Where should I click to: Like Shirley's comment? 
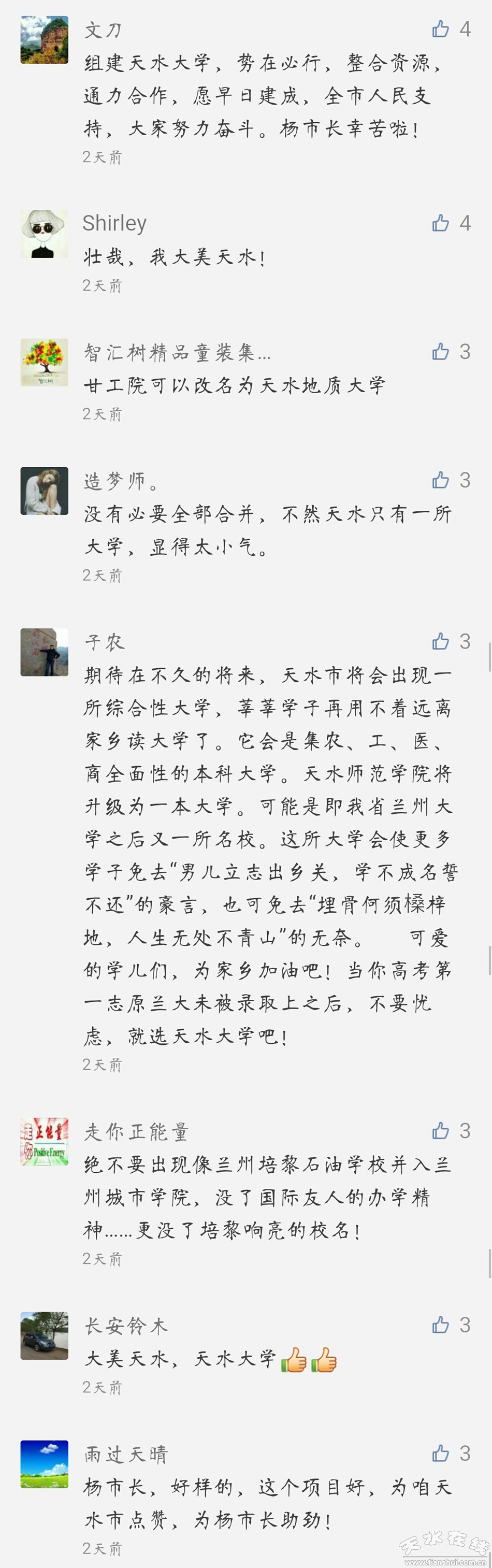pyautogui.click(x=440, y=223)
